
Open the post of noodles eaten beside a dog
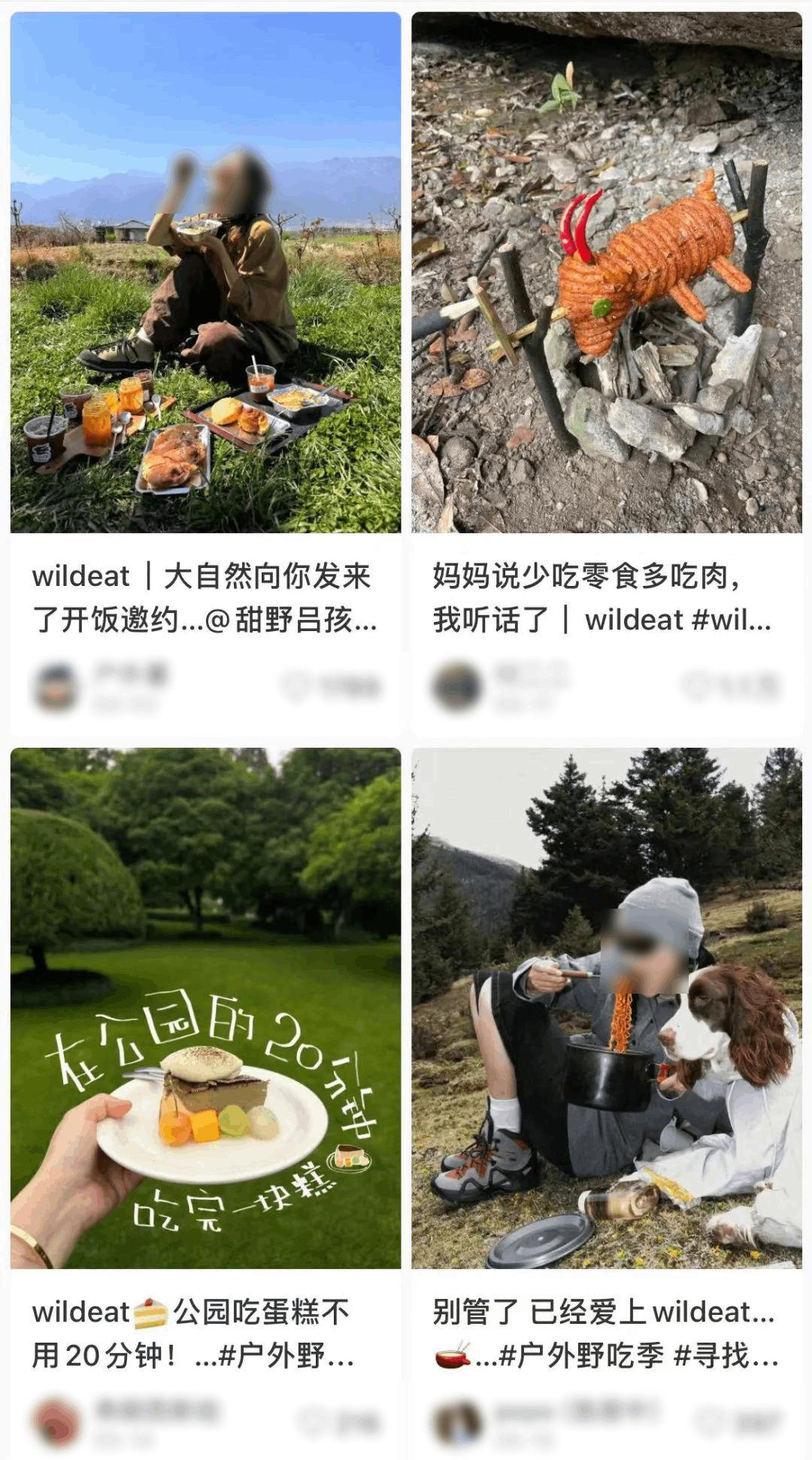pos(606,1008)
